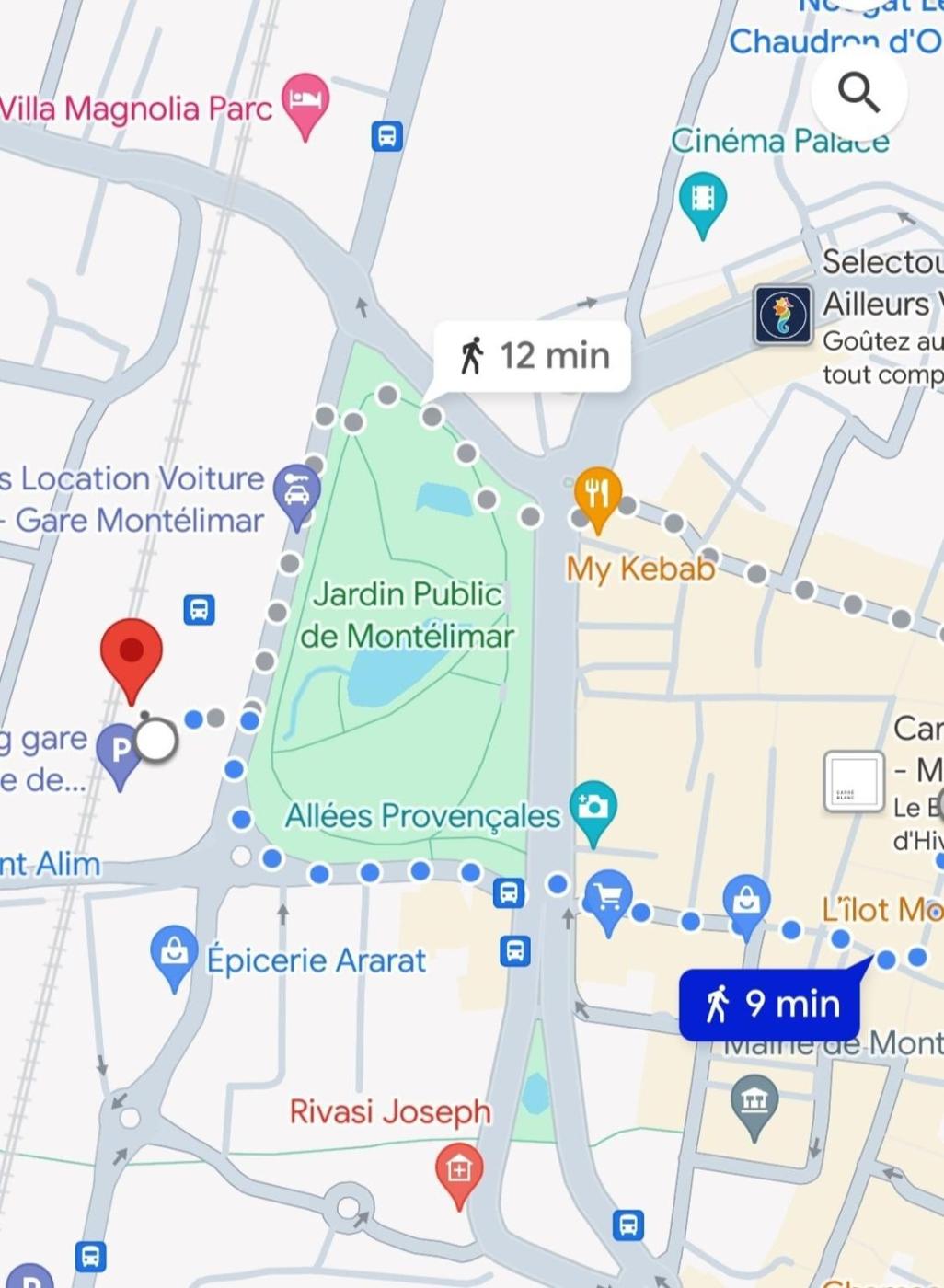Open the bus stop beside the red pin
The height and width of the screenshot is (1288, 944).
coord(199,609)
